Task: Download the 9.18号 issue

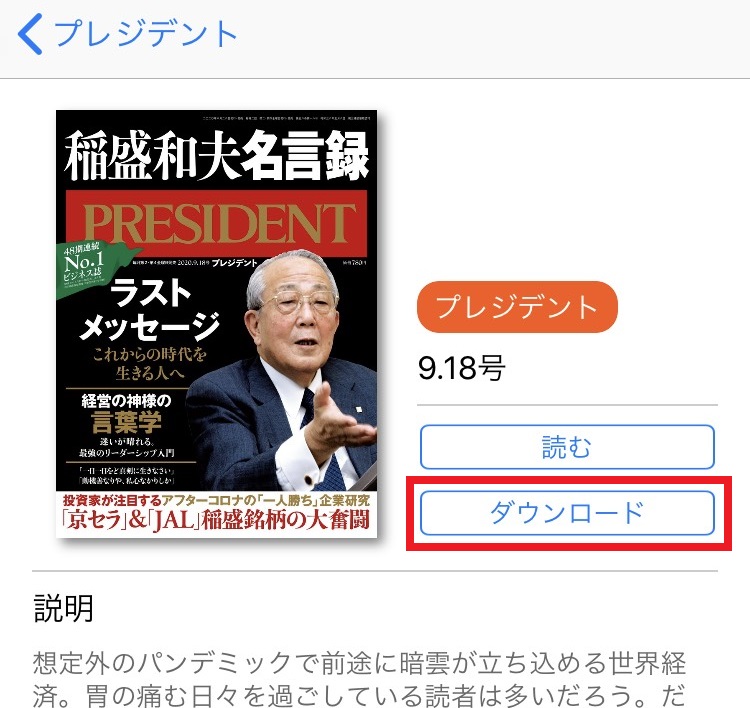Action: tap(567, 514)
